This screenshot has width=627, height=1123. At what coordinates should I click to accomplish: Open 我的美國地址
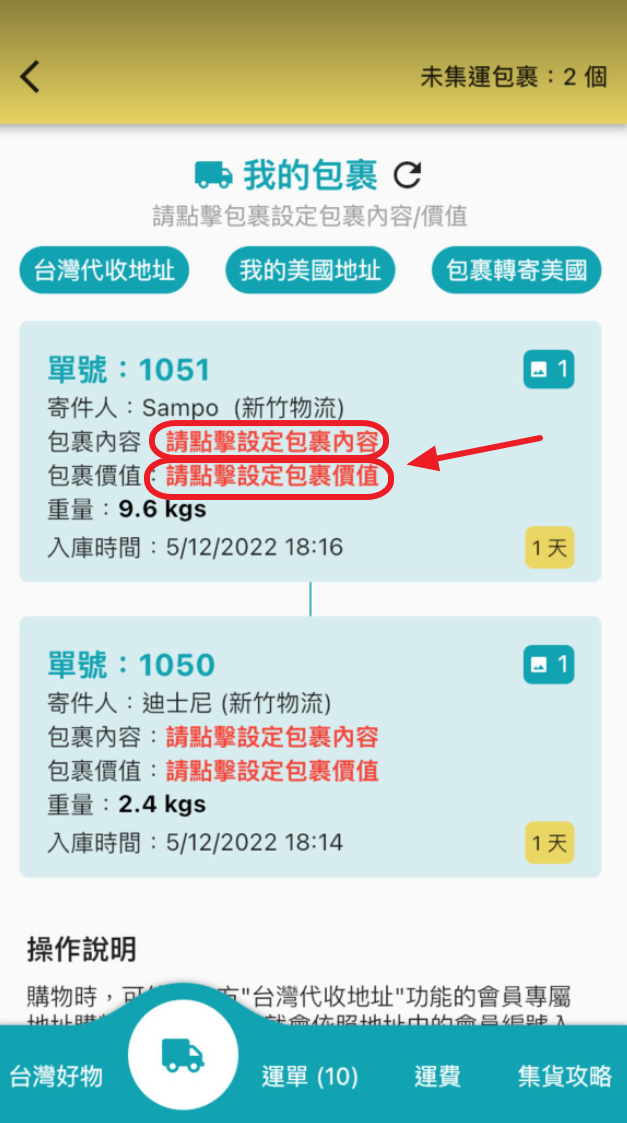[x=310, y=270]
